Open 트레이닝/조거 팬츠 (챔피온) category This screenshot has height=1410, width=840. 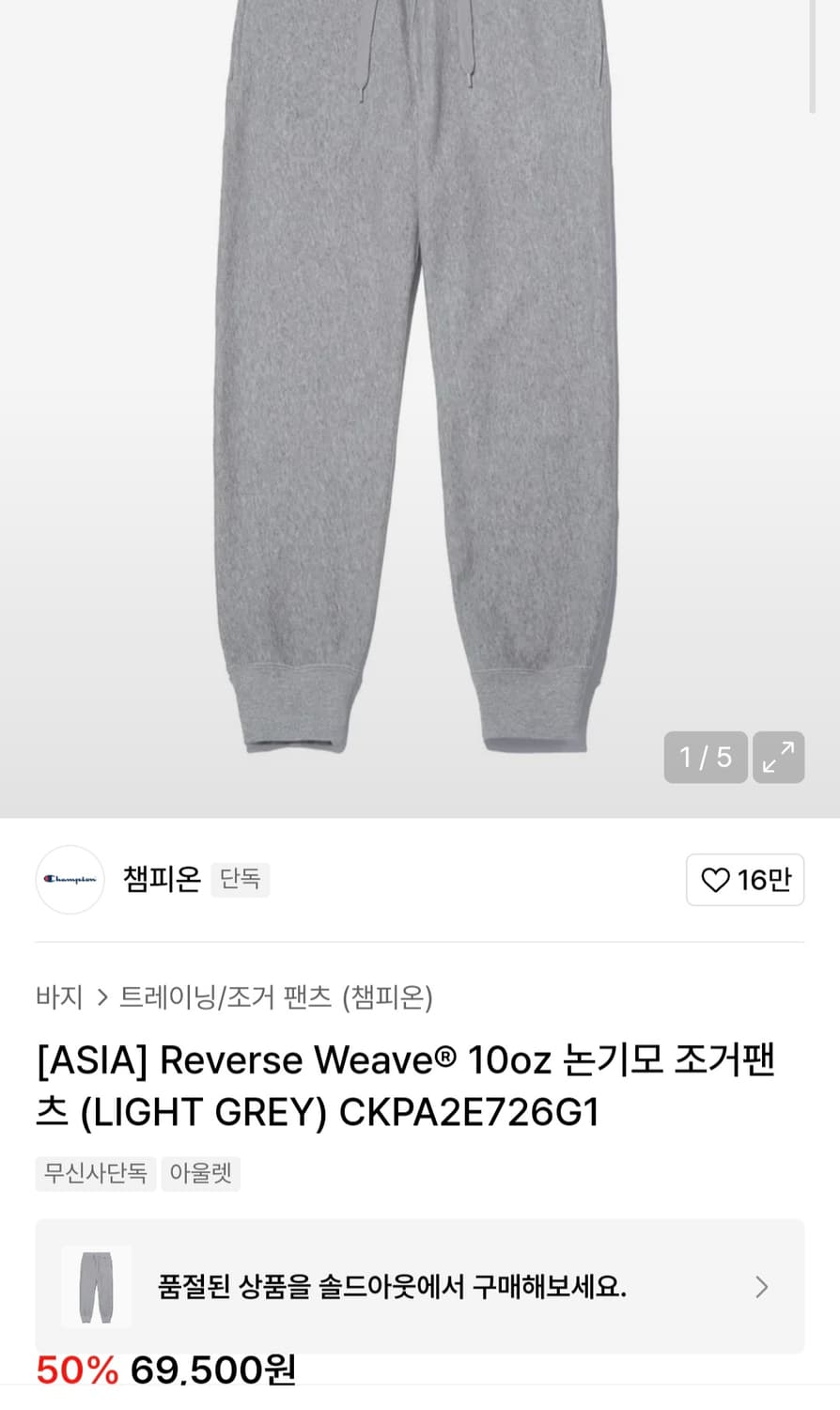coord(277,998)
